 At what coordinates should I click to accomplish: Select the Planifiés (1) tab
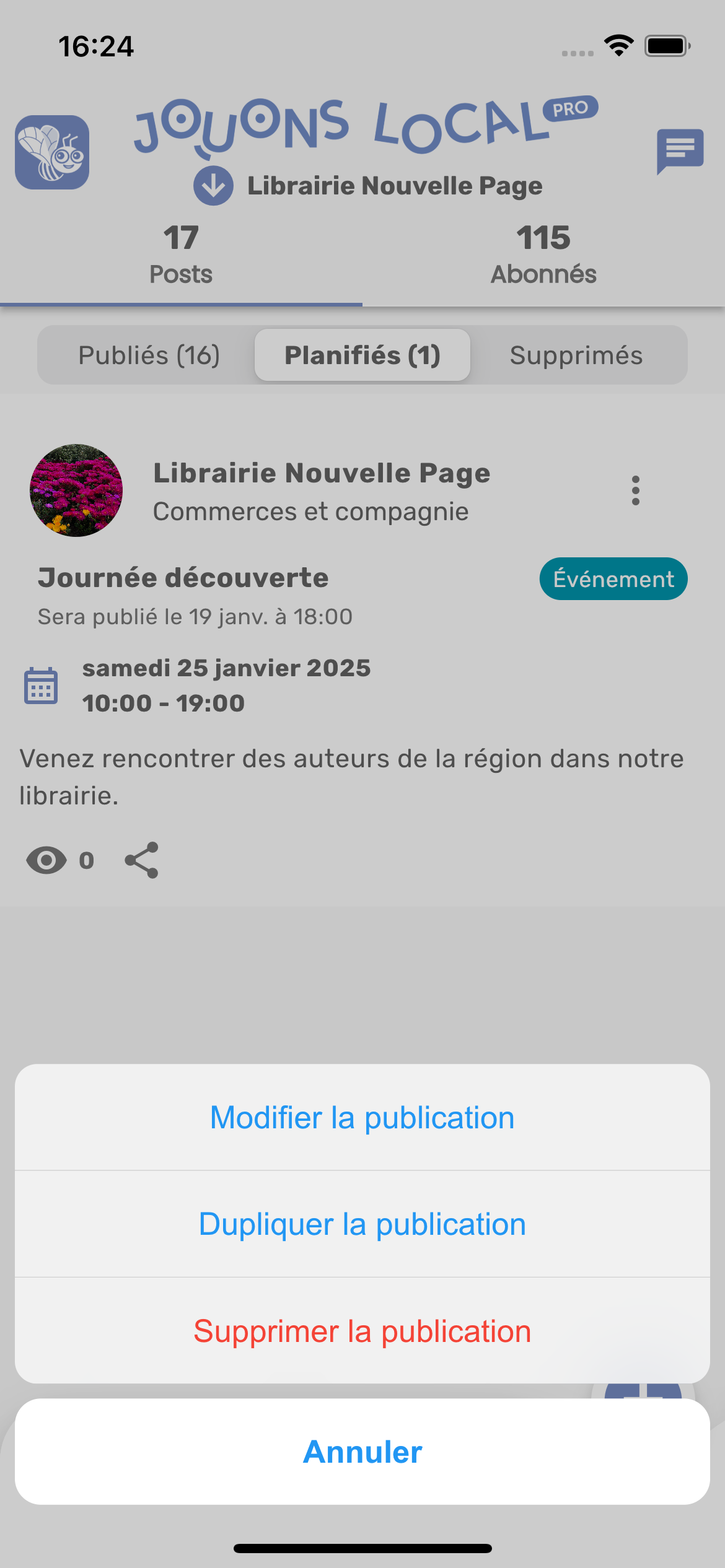(x=362, y=355)
